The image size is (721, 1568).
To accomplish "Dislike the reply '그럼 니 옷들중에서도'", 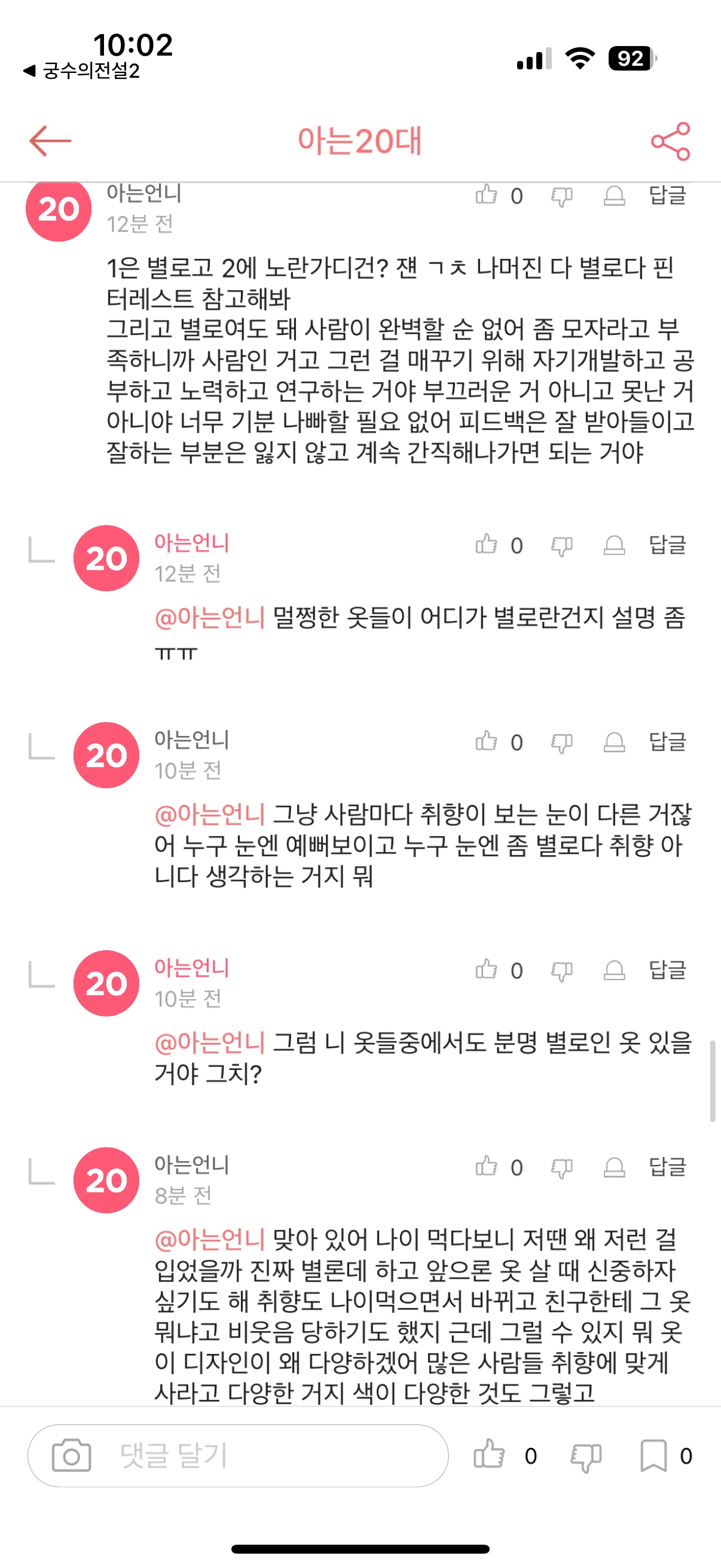I will pos(561,971).
